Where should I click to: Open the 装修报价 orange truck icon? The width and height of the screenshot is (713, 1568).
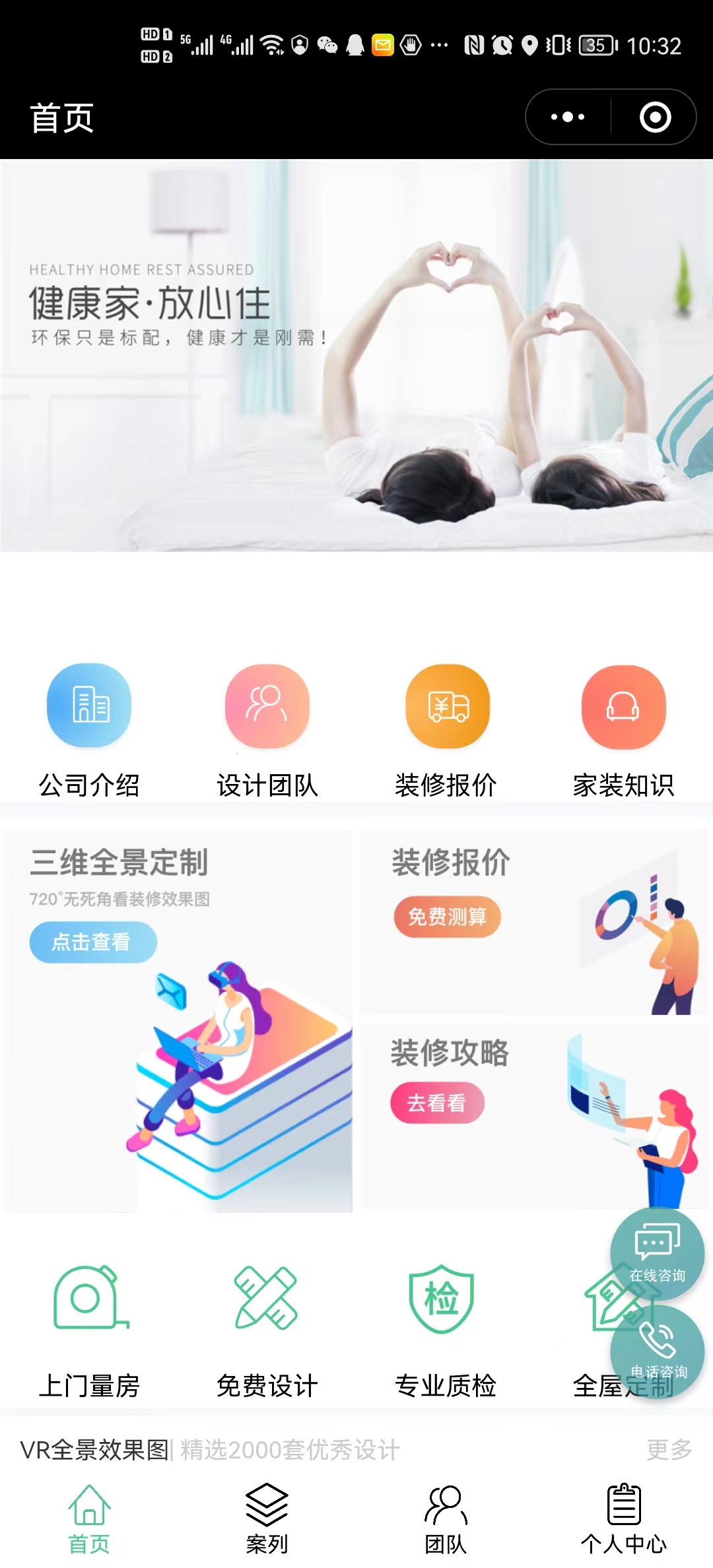click(448, 706)
